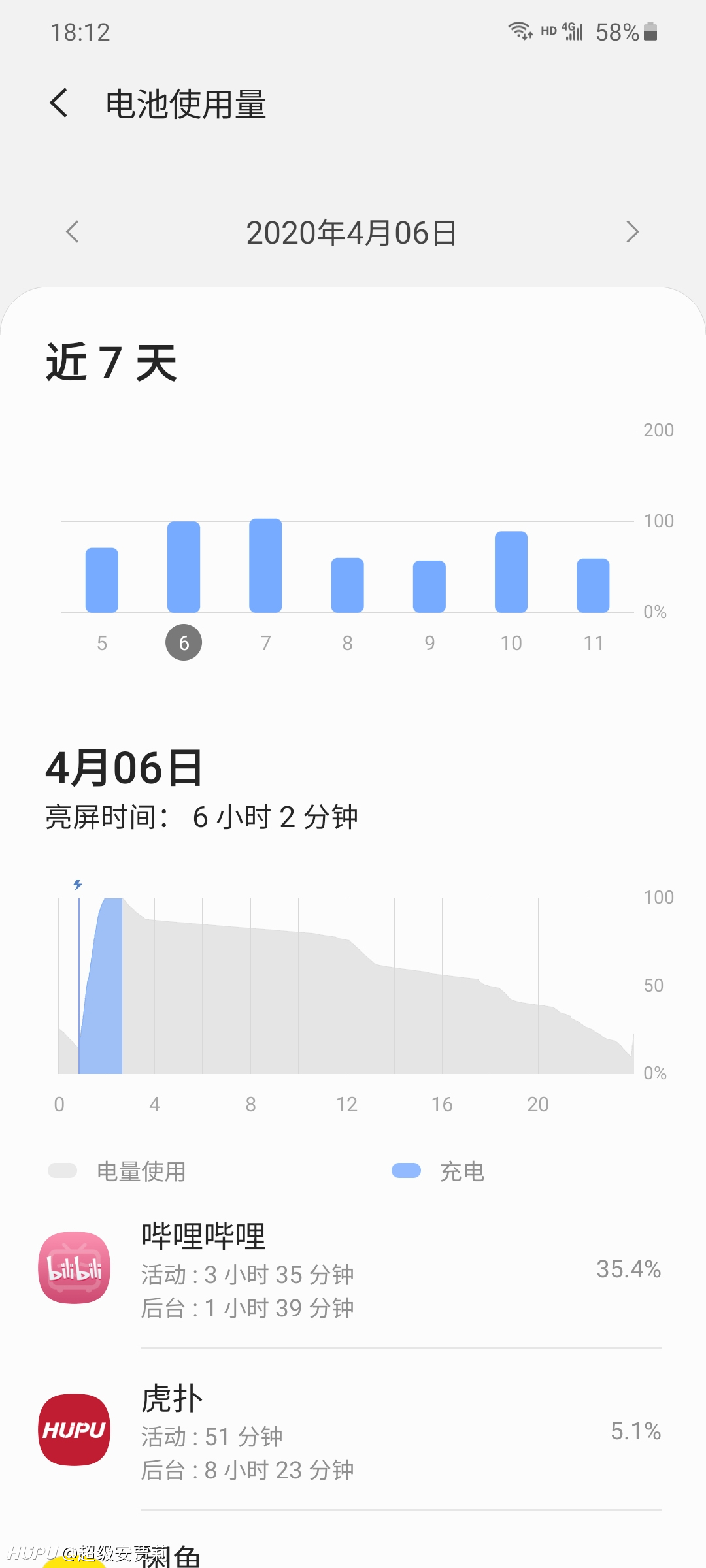Go back from battery usage screen
The height and width of the screenshot is (1568, 706).
point(59,103)
